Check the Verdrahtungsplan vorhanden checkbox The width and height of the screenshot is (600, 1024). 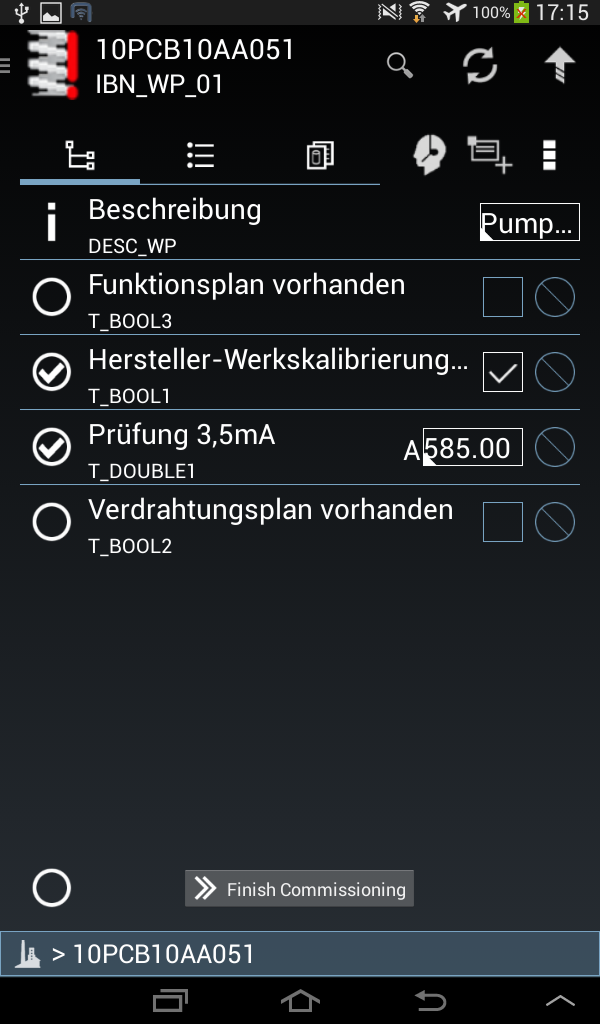click(503, 522)
